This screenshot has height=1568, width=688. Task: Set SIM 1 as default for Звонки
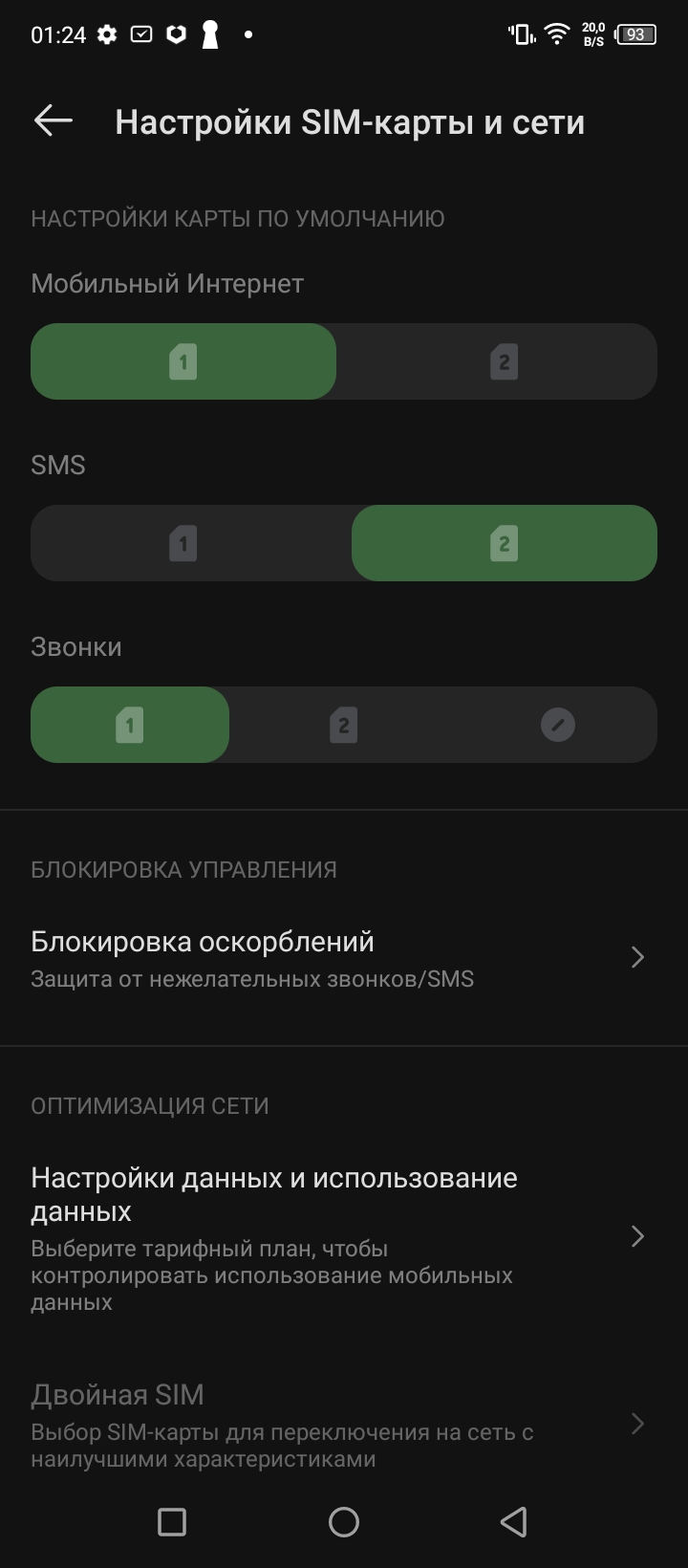130,725
